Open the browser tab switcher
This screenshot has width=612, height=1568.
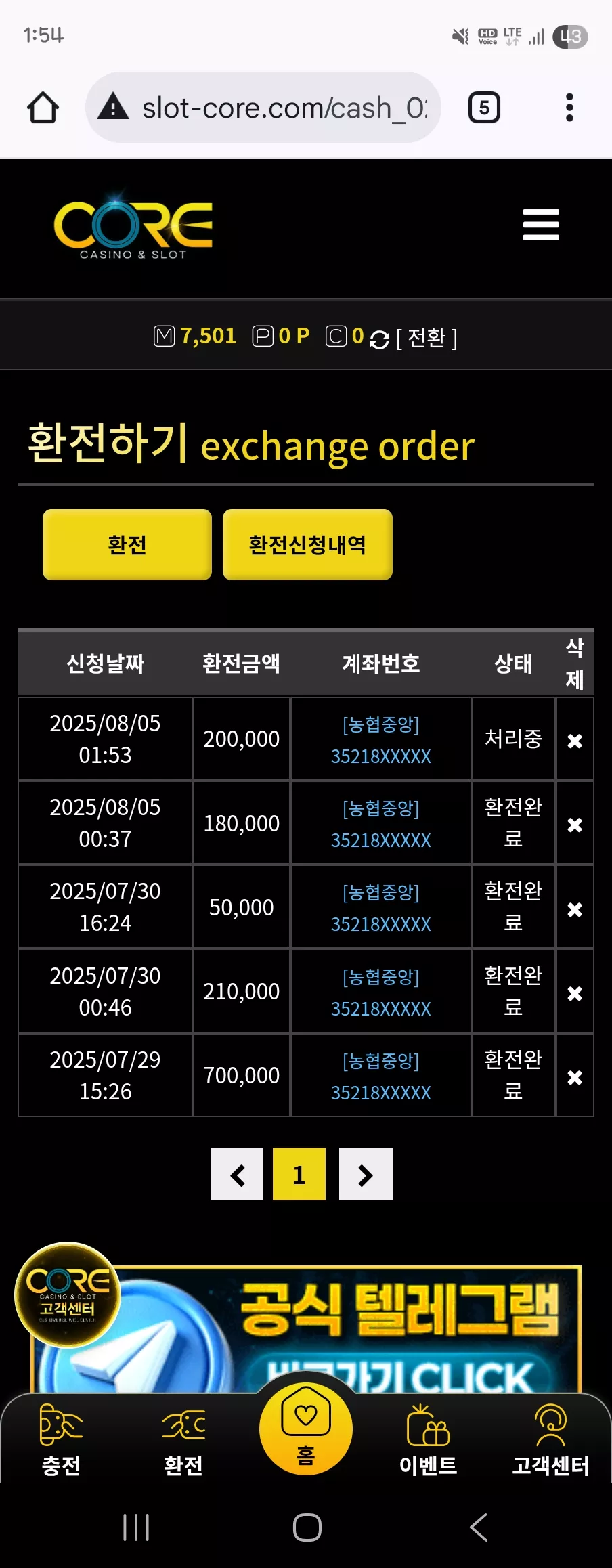484,108
